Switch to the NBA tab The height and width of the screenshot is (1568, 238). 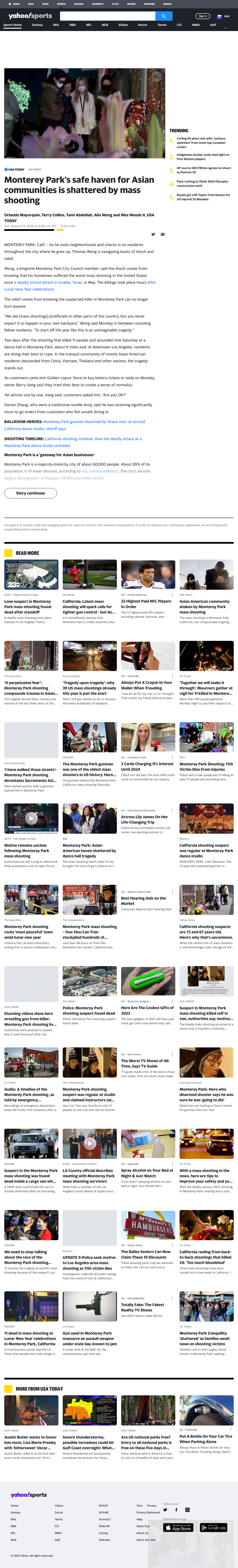click(72, 25)
